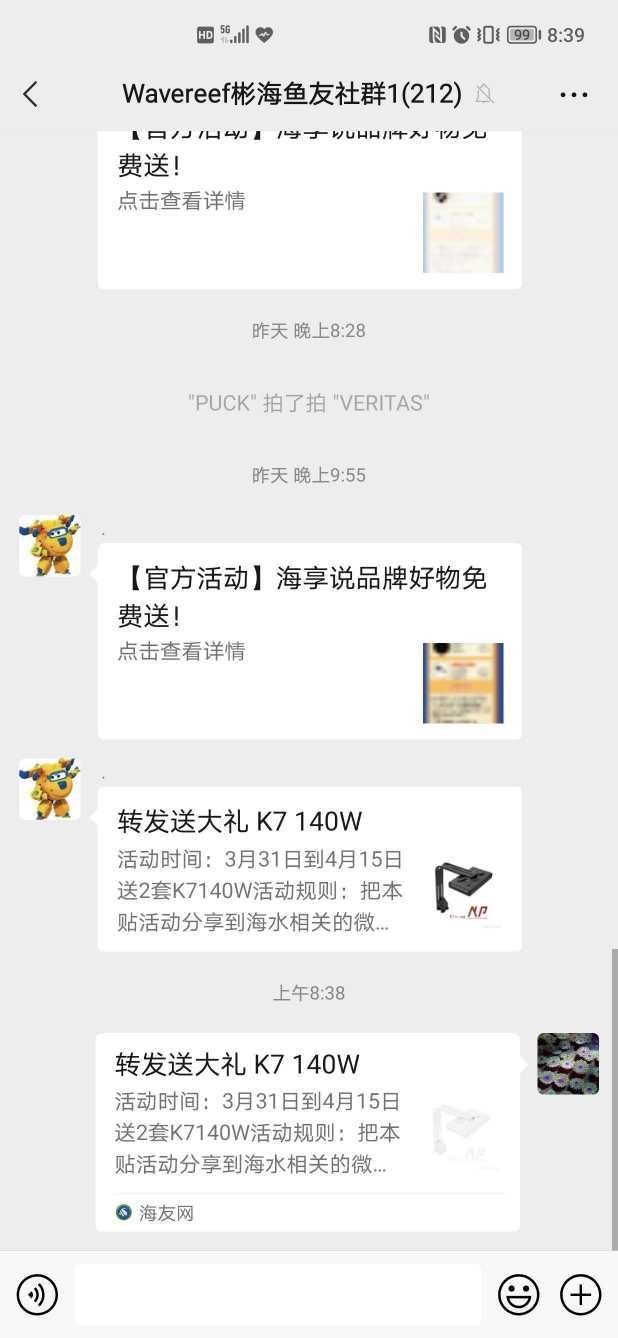
Task: Open the emoji sticker panel
Action: coord(518,1295)
